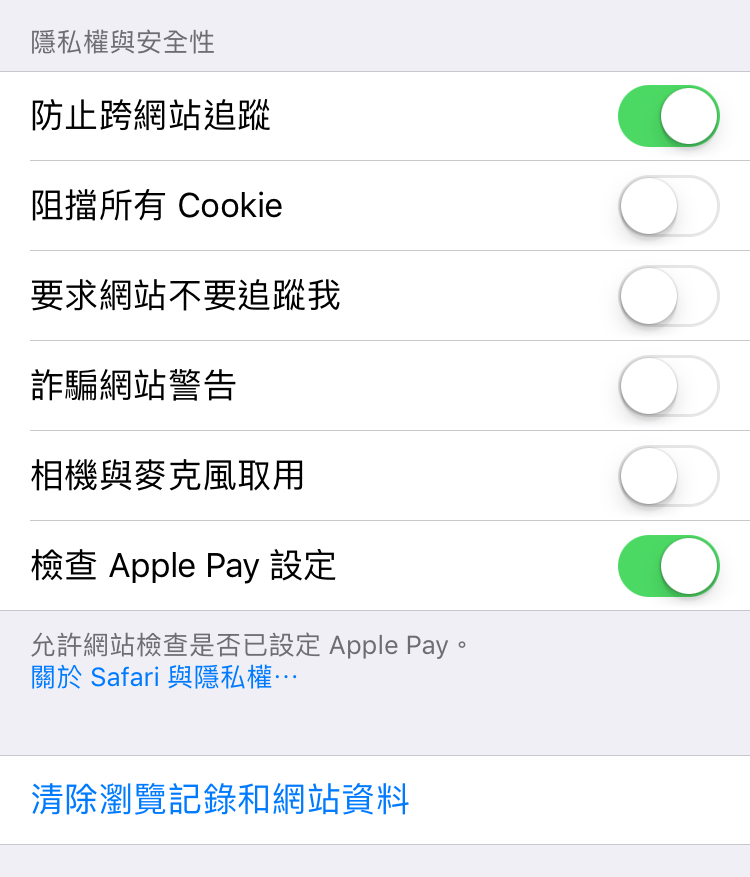The width and height of the screenshot is (750, 877).
Task: Tap the 阻擋所有 Cookie row text
Action: pyautogui.click(x=154, y=206)
